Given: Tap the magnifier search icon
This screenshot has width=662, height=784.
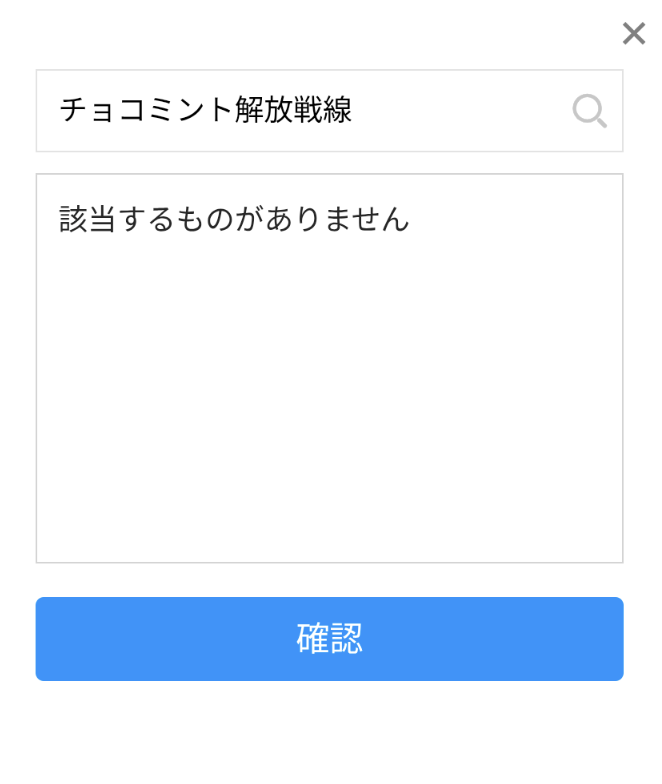Looking at the screenshot, I should (590, 111).
